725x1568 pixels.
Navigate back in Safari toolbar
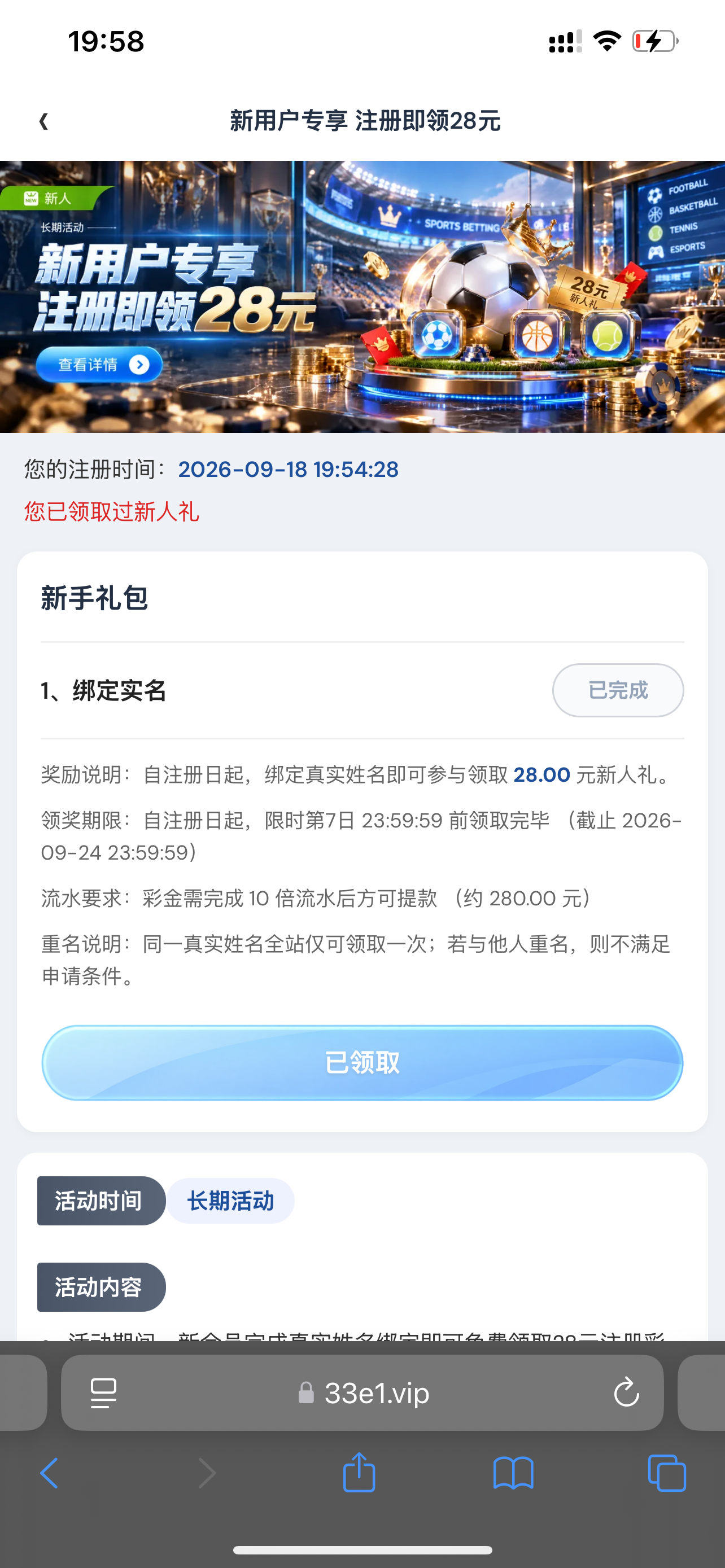(x=49, y=1473)
